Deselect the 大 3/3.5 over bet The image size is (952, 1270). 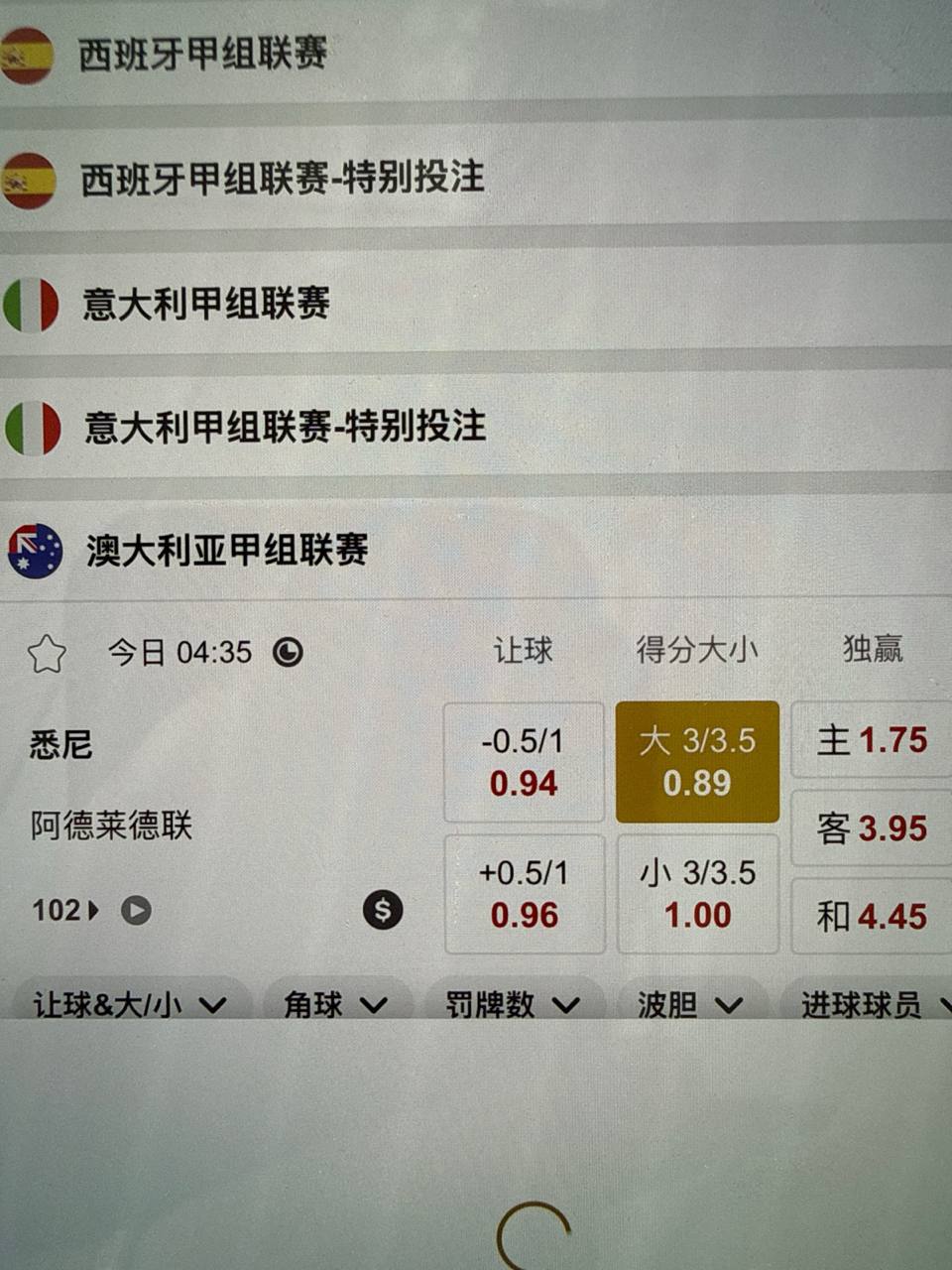pos(697,762)
